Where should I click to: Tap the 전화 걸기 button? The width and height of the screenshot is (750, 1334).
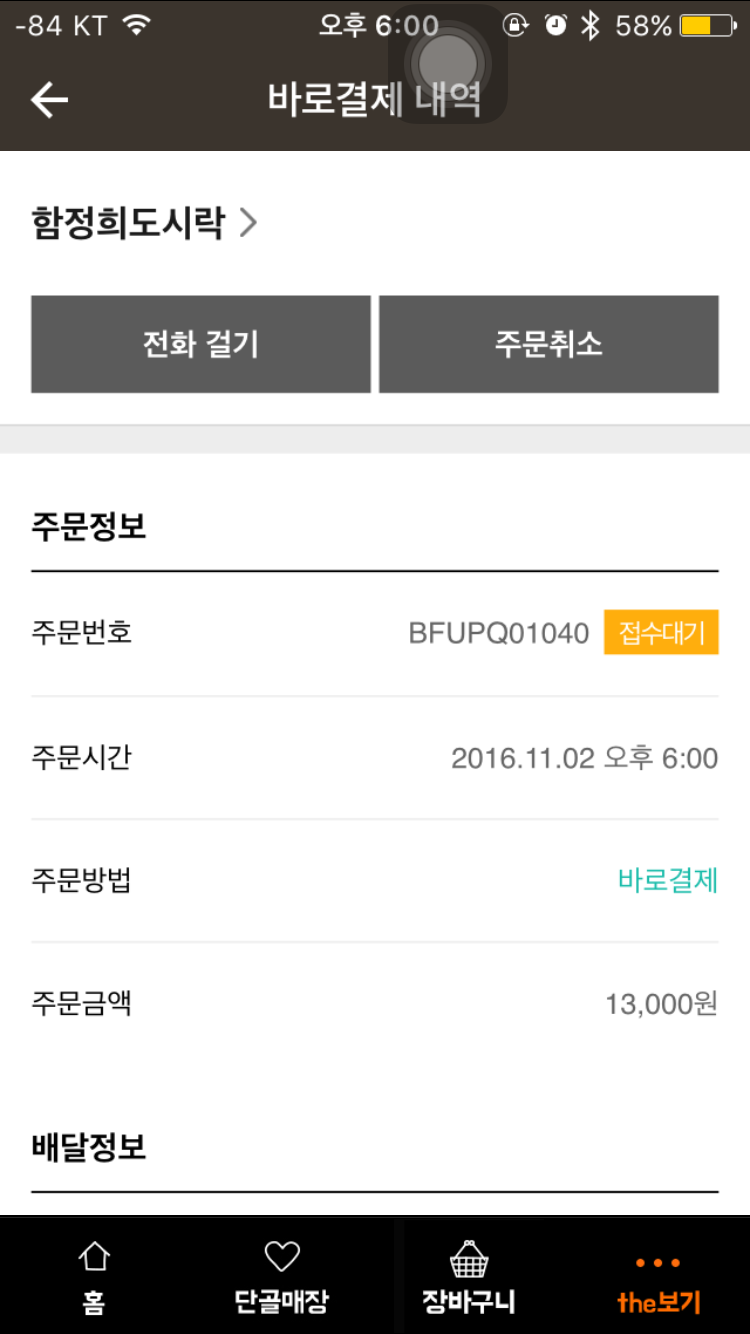coord(201,344)
